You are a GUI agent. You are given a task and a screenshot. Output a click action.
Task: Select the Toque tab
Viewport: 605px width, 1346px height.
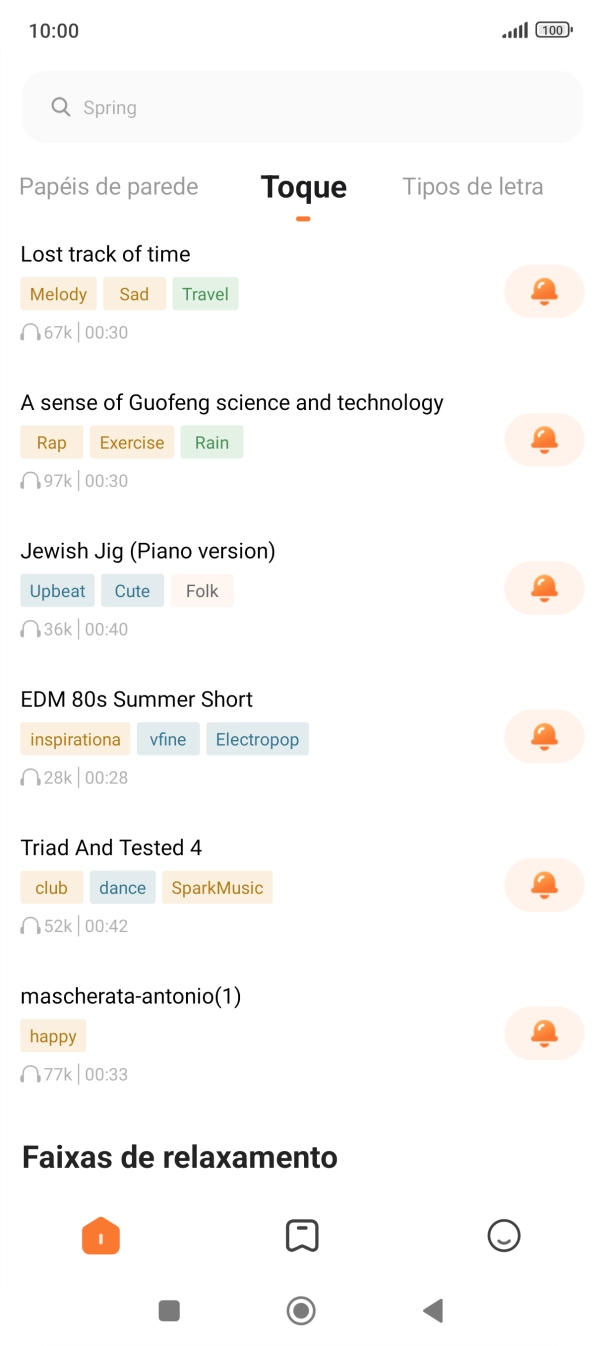pos(303,188)
